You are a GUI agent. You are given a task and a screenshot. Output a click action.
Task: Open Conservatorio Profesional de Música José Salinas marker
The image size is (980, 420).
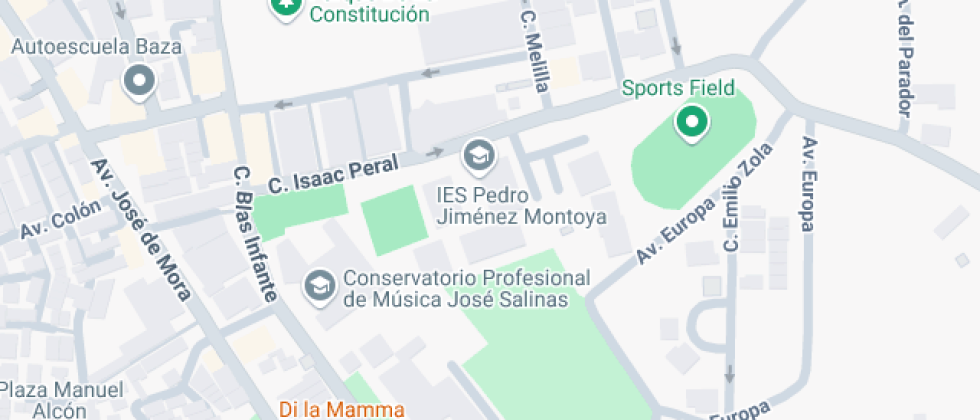(320, 284)
